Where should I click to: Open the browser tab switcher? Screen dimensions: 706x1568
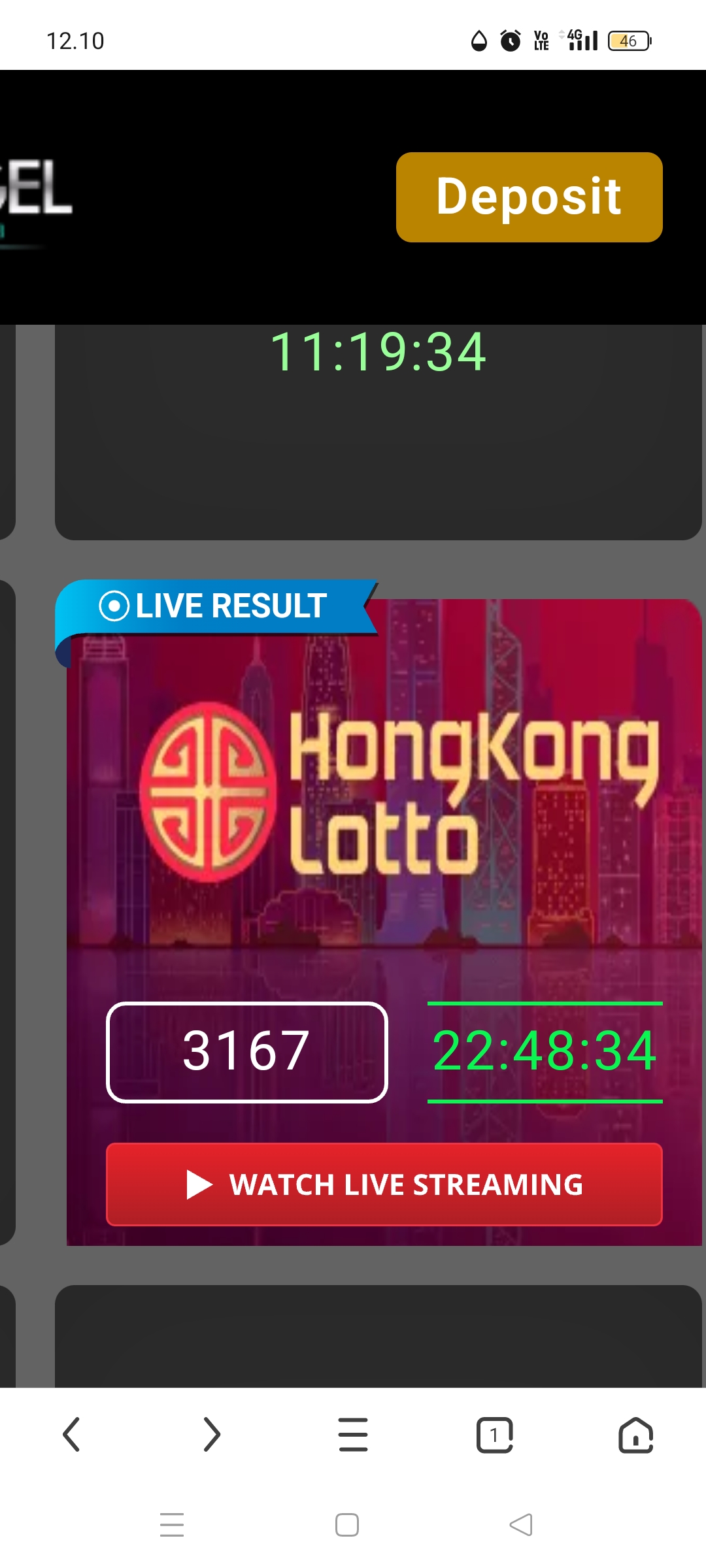click(494, 1435)
